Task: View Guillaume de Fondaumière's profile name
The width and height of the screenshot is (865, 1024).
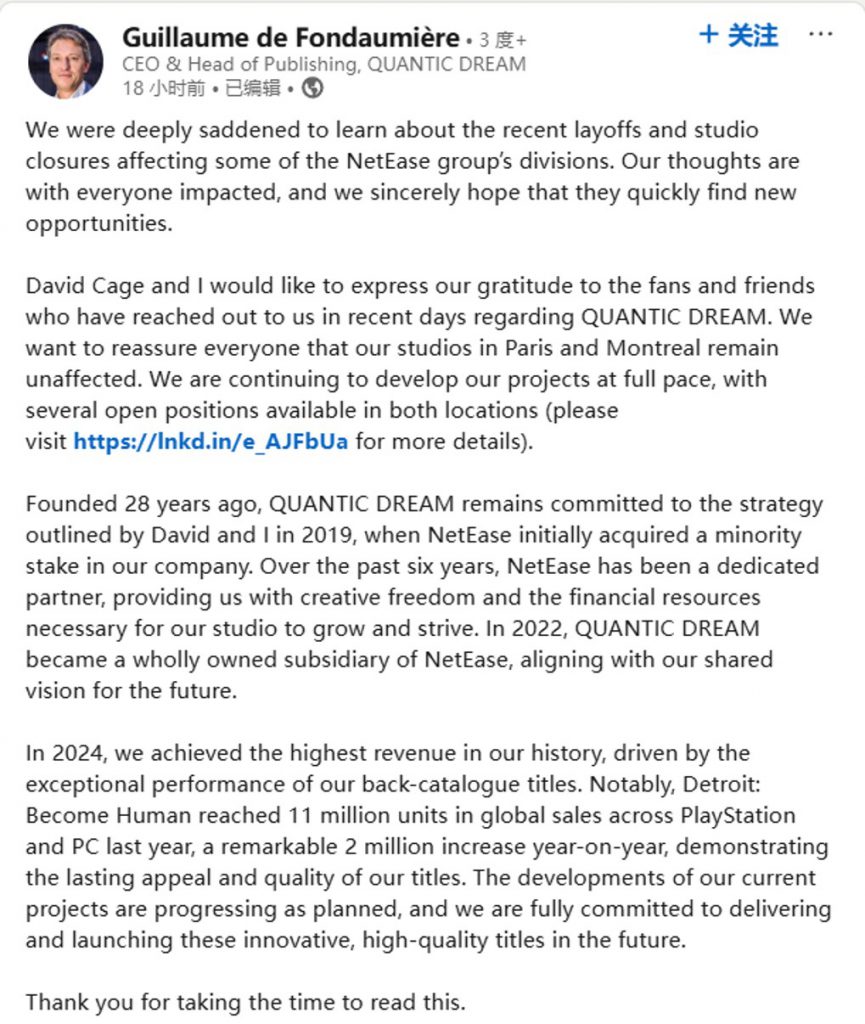Action: tap(290, 38)
